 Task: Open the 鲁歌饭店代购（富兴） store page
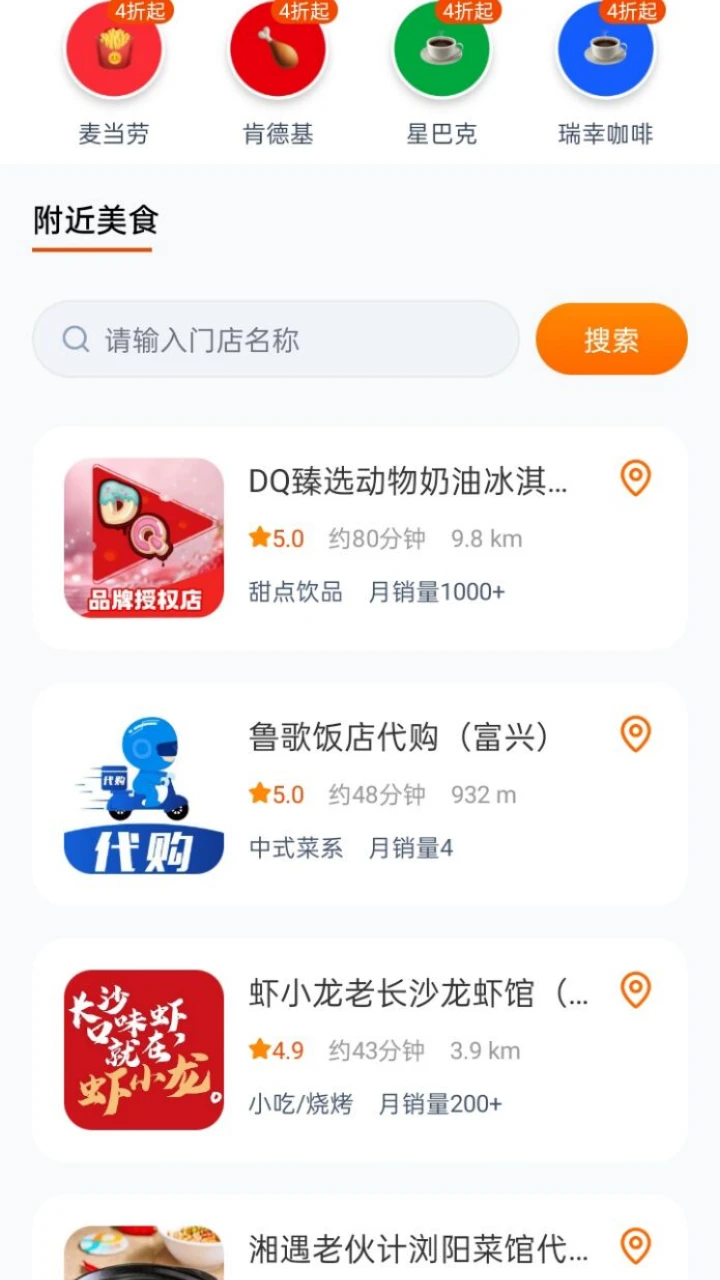(399, 736)
